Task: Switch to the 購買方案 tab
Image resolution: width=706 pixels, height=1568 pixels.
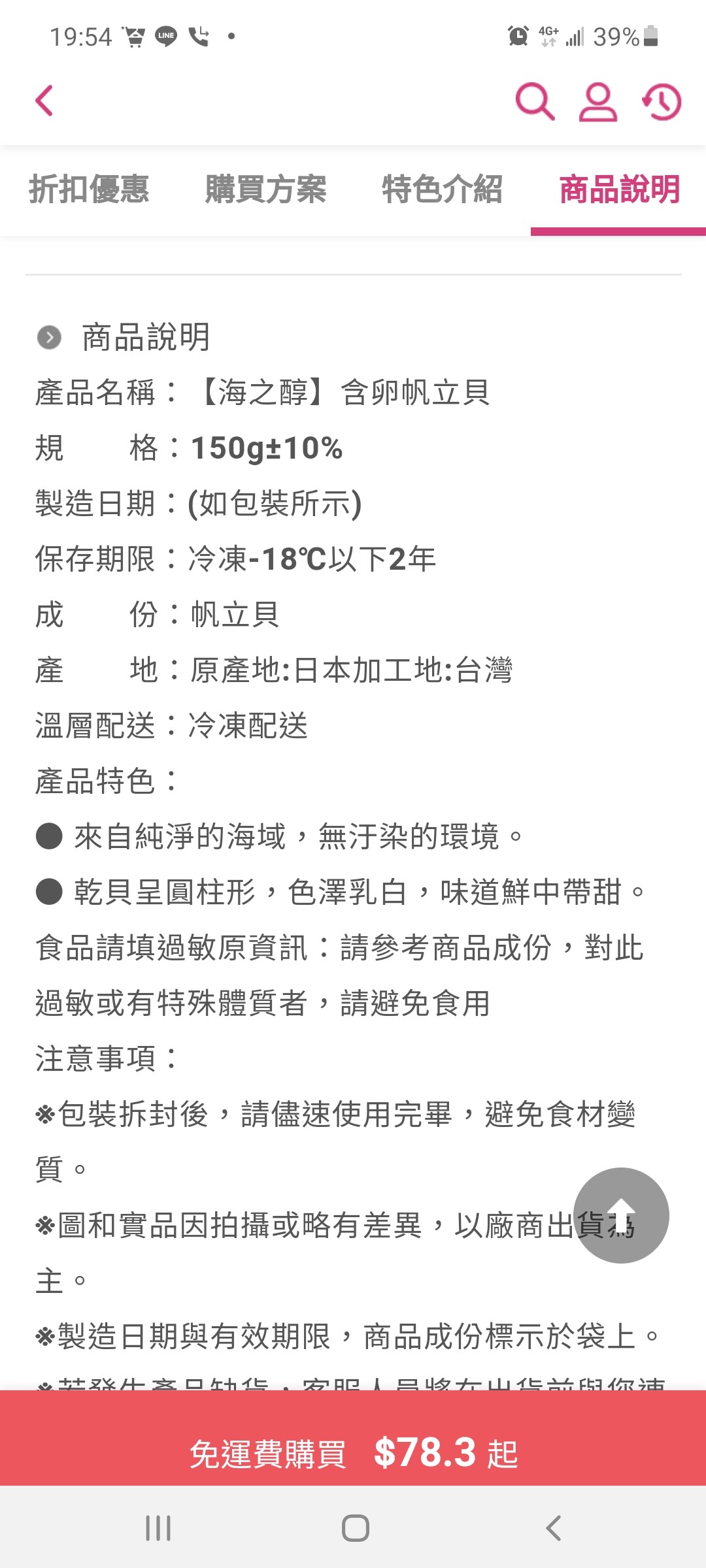Action: point(265,189)
